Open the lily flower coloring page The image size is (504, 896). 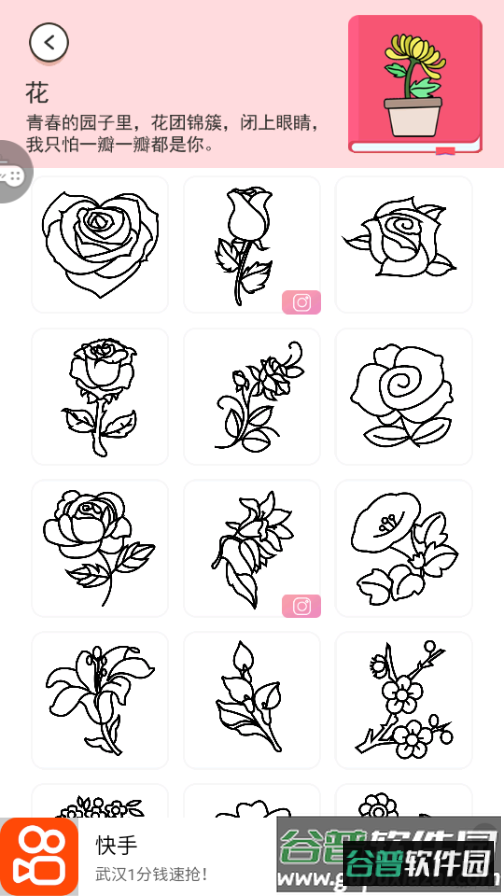100,701
